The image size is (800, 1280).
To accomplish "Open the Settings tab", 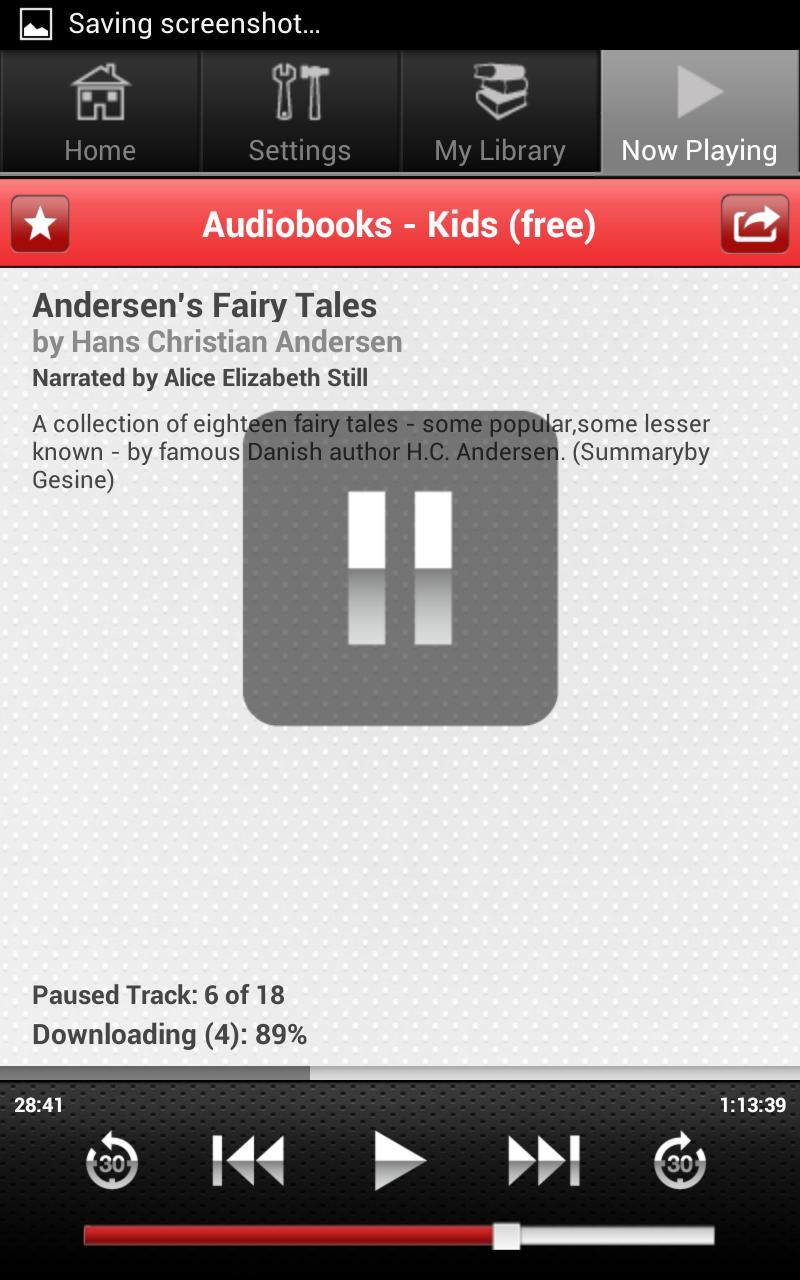I will click(300, 113).
